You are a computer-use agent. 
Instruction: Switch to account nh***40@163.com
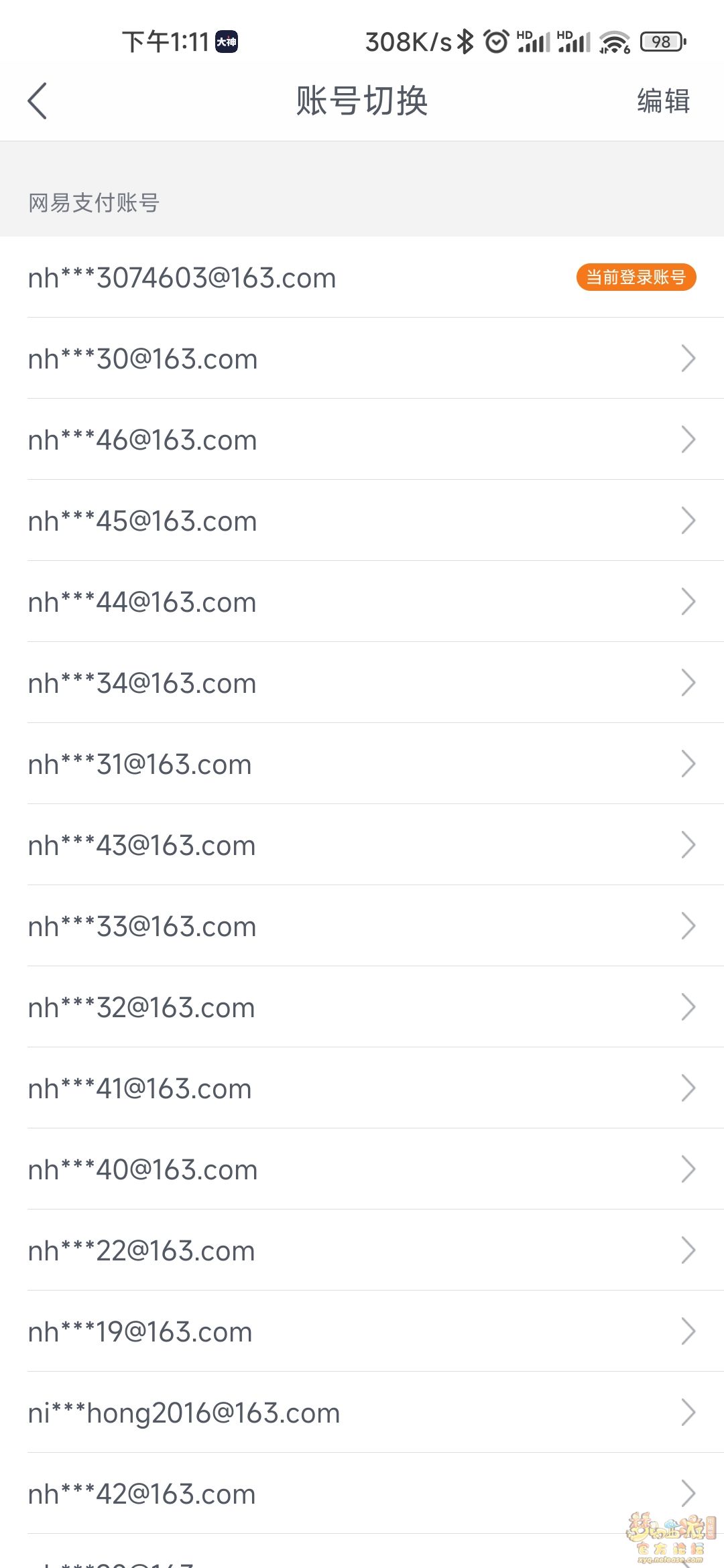pyautogui.click(x=362, y=1169)
